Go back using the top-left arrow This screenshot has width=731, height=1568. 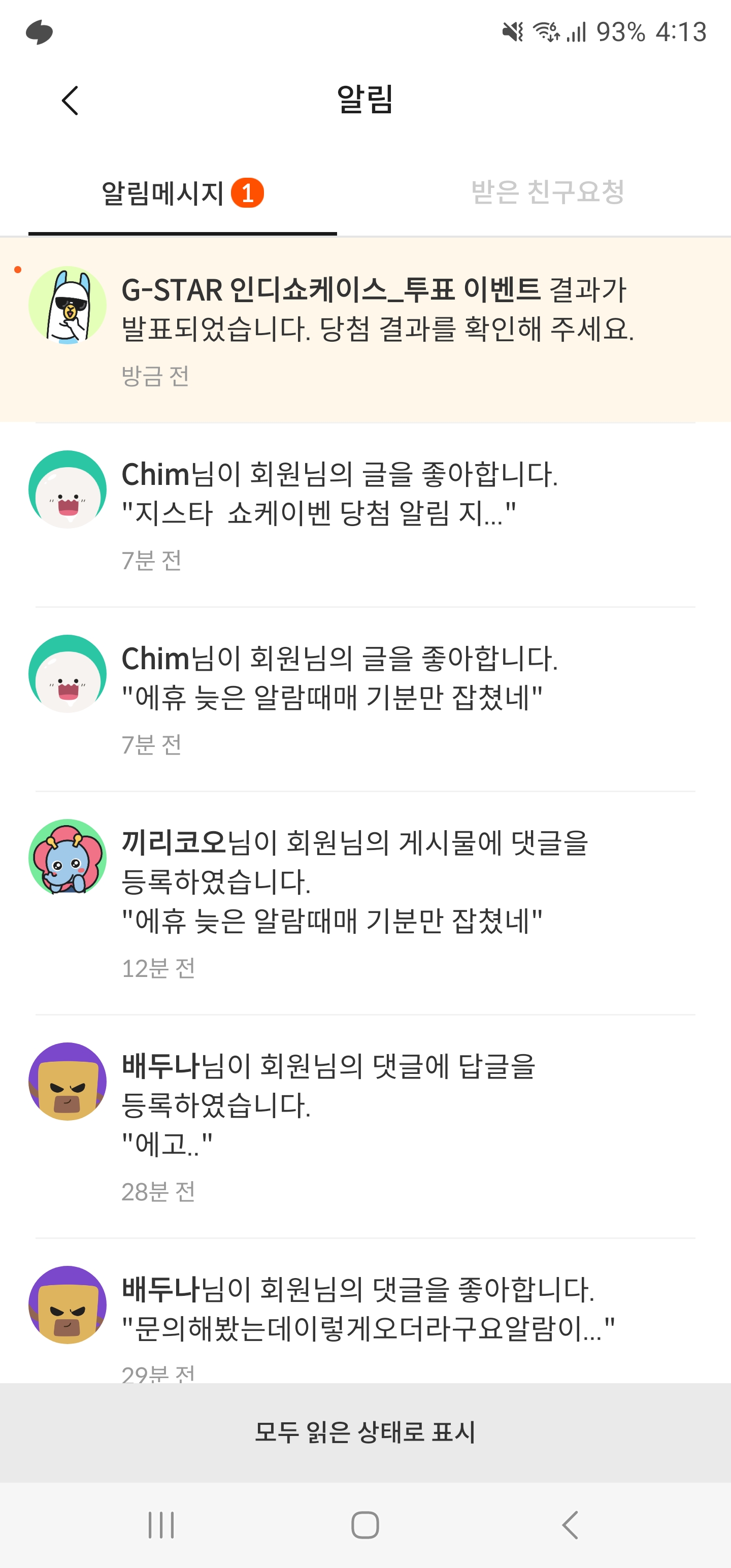point(70,101)
